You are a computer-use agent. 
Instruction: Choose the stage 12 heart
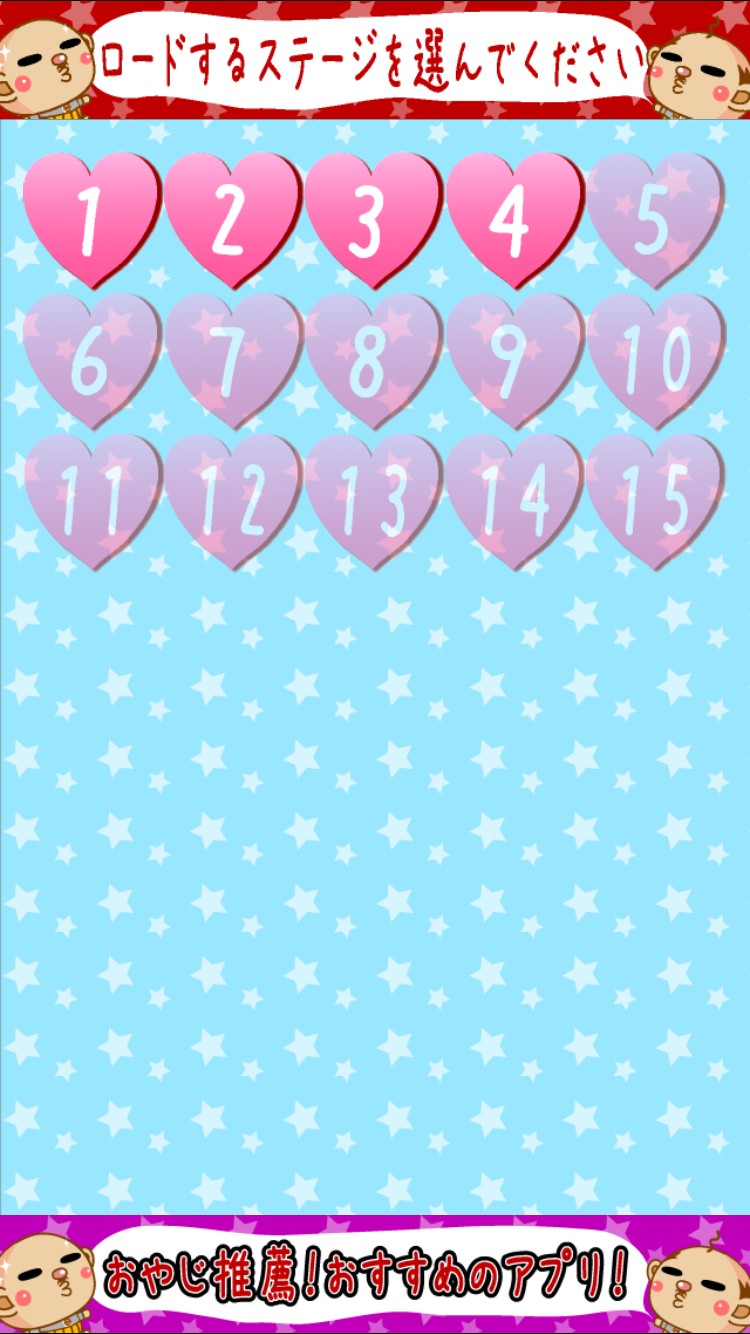click(232, 499)
